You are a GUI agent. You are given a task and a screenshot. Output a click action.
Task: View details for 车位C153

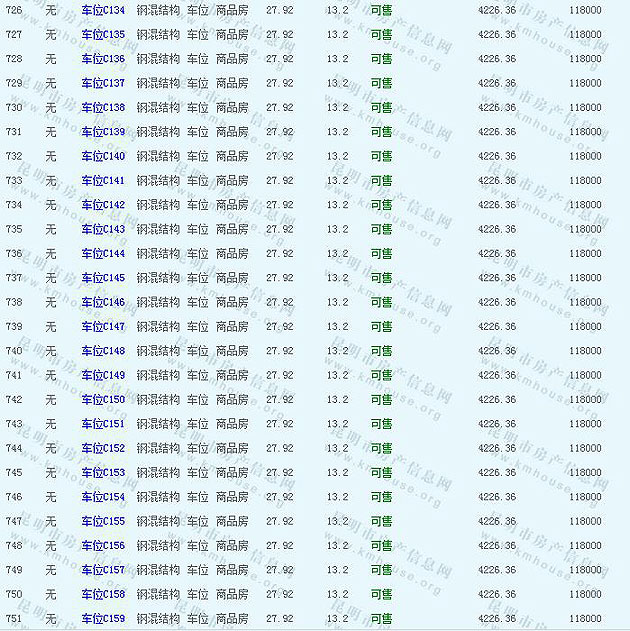click(x=103, y=472)
